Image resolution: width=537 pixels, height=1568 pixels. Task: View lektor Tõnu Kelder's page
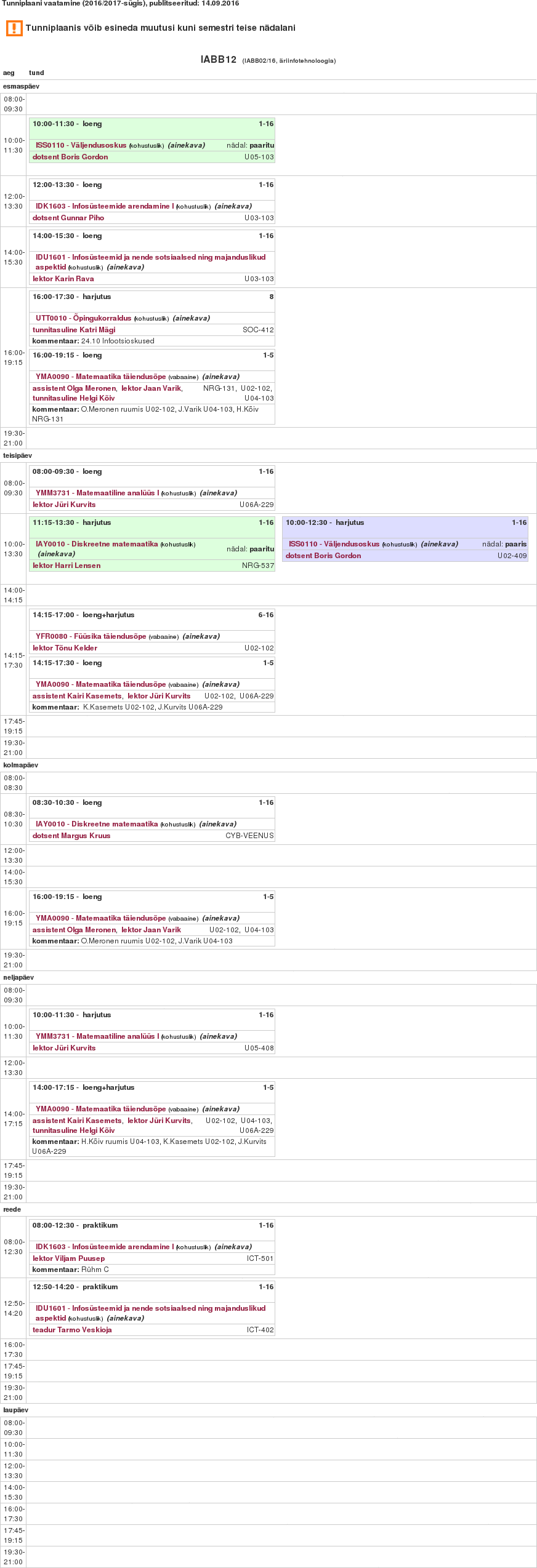point(65,648)
